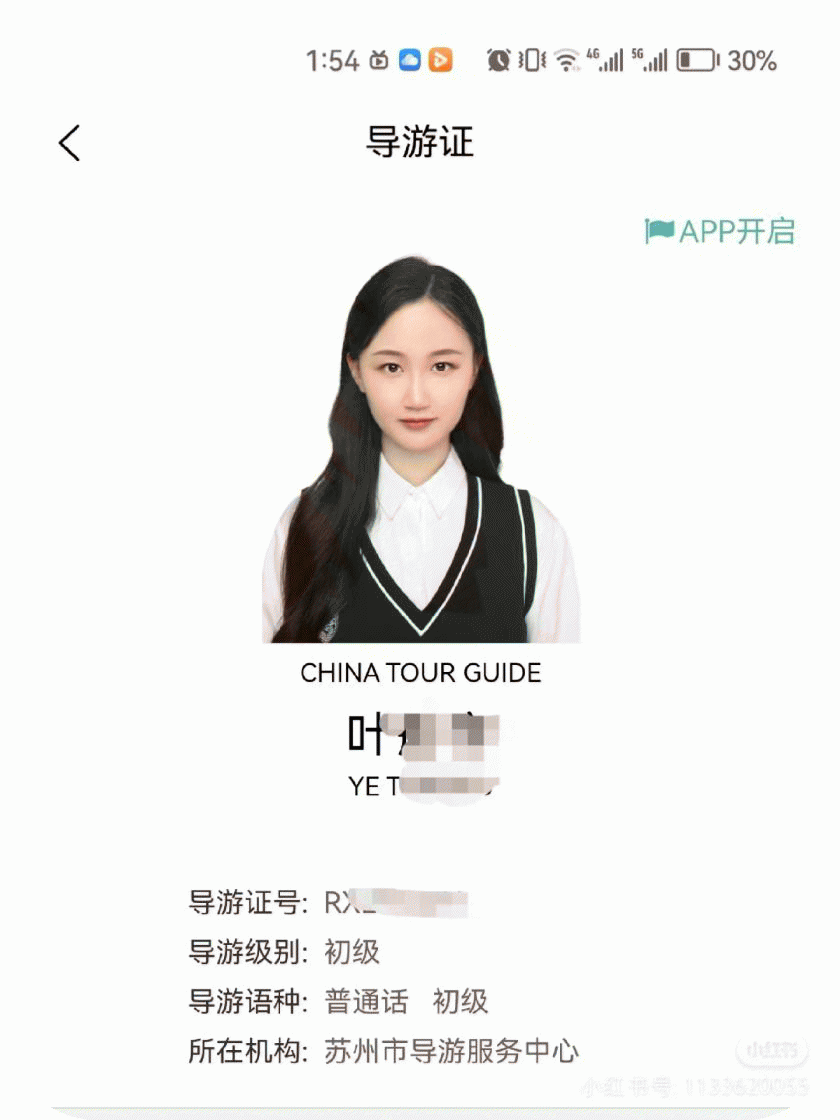The image size is (840, 1120).
Task: Tap the APP开启 button
Action: (x=720, y=231)
